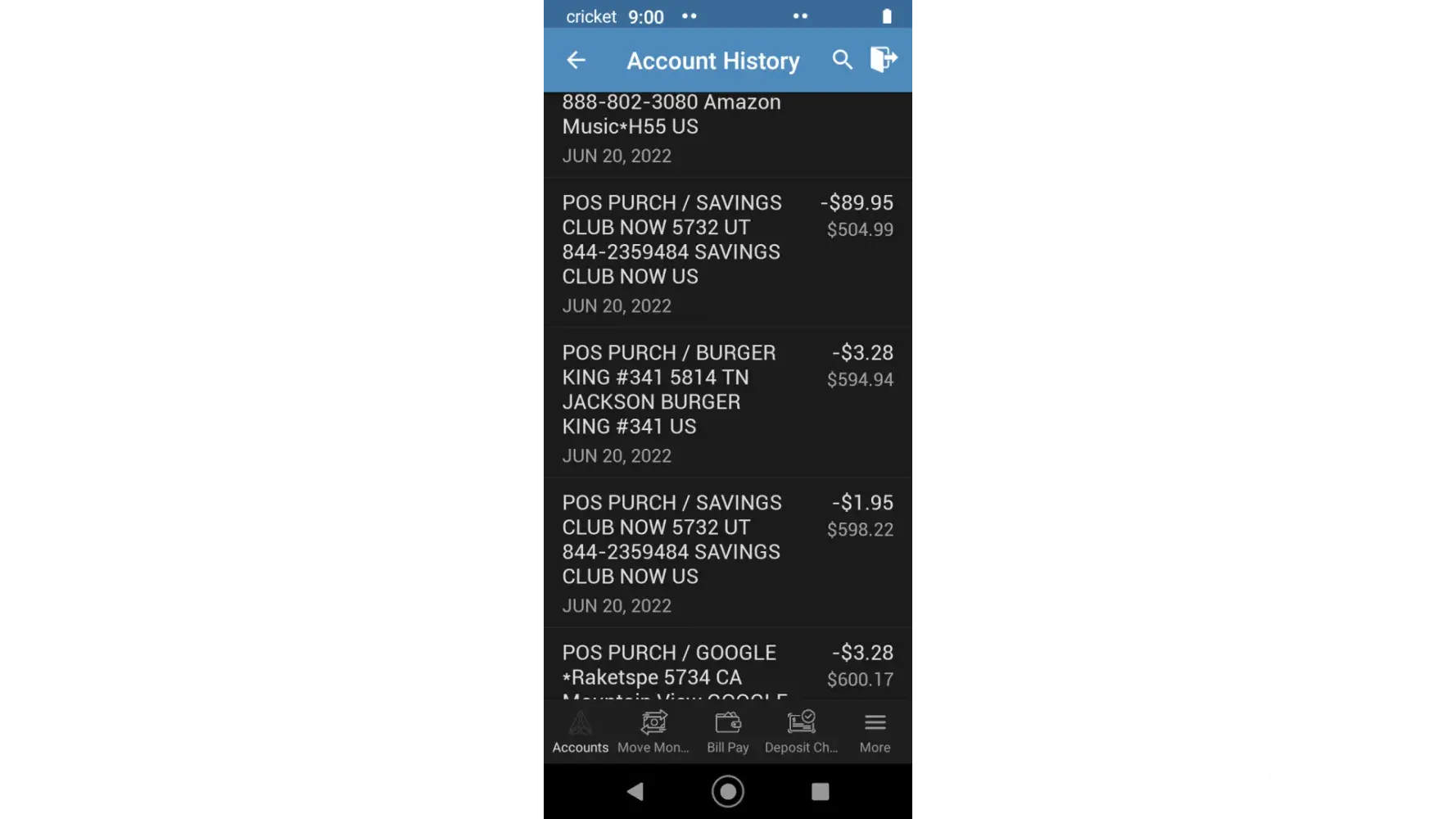Tap the system home button
The image size is (1456, 819).
727,791
